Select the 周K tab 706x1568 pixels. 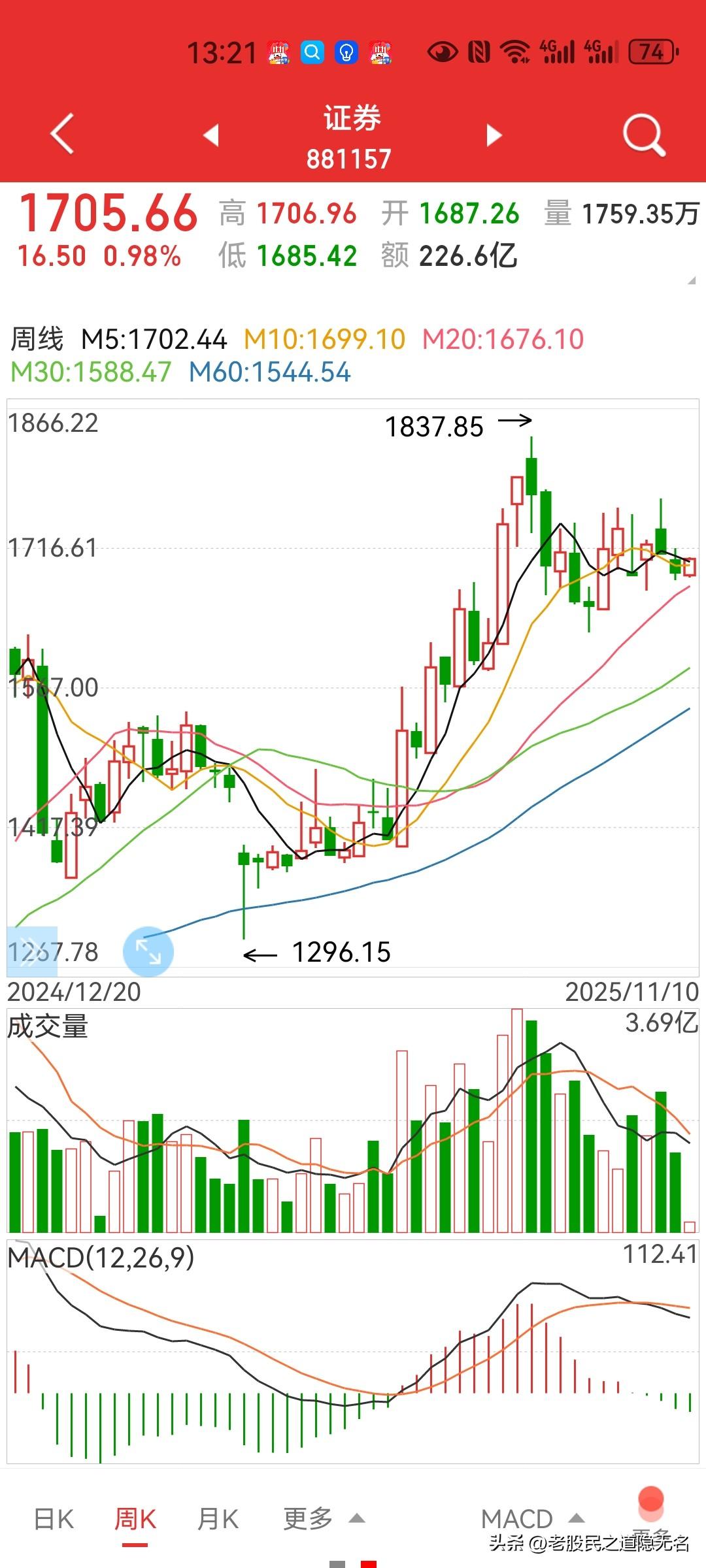(x=135, y=1519)
